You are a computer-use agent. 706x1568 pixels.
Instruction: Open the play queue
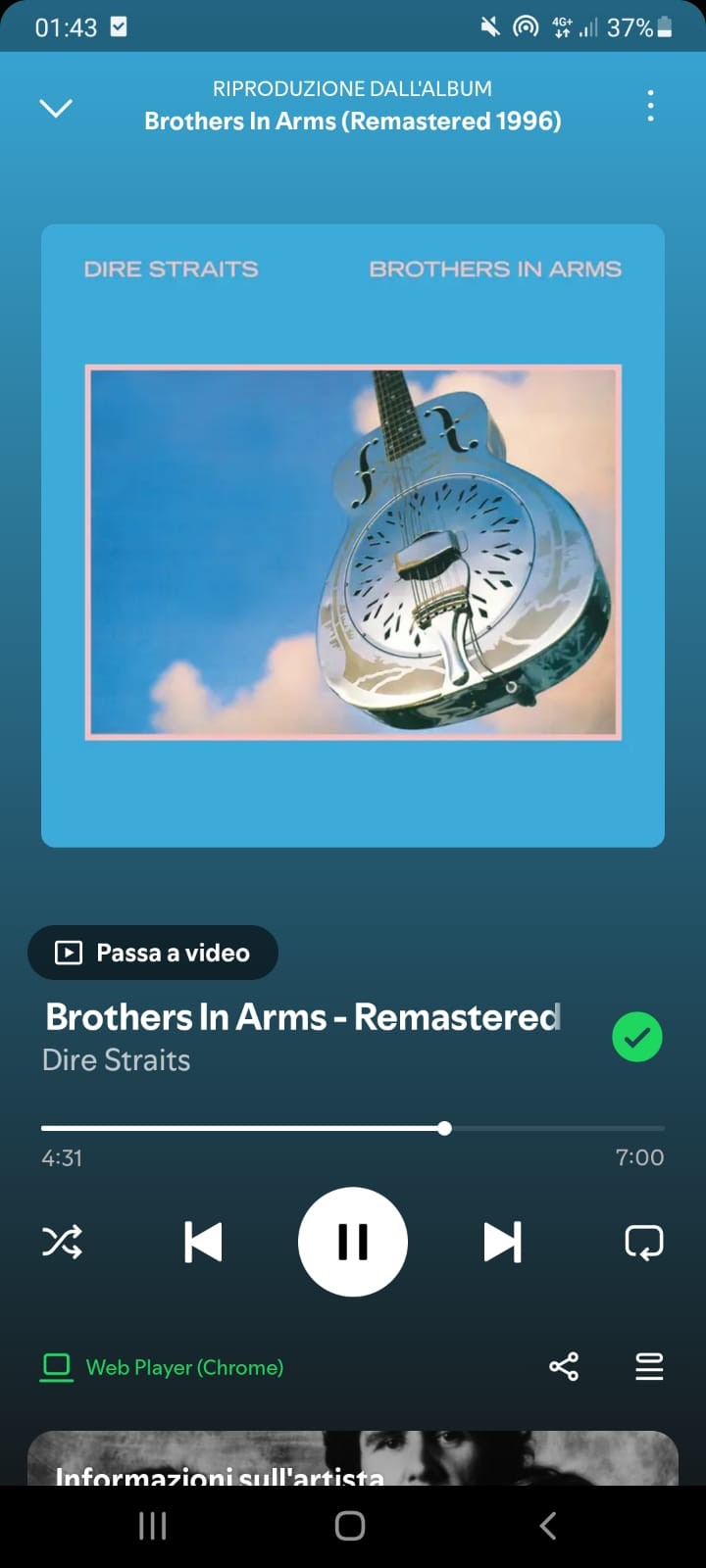click(x=649, y=1366)
